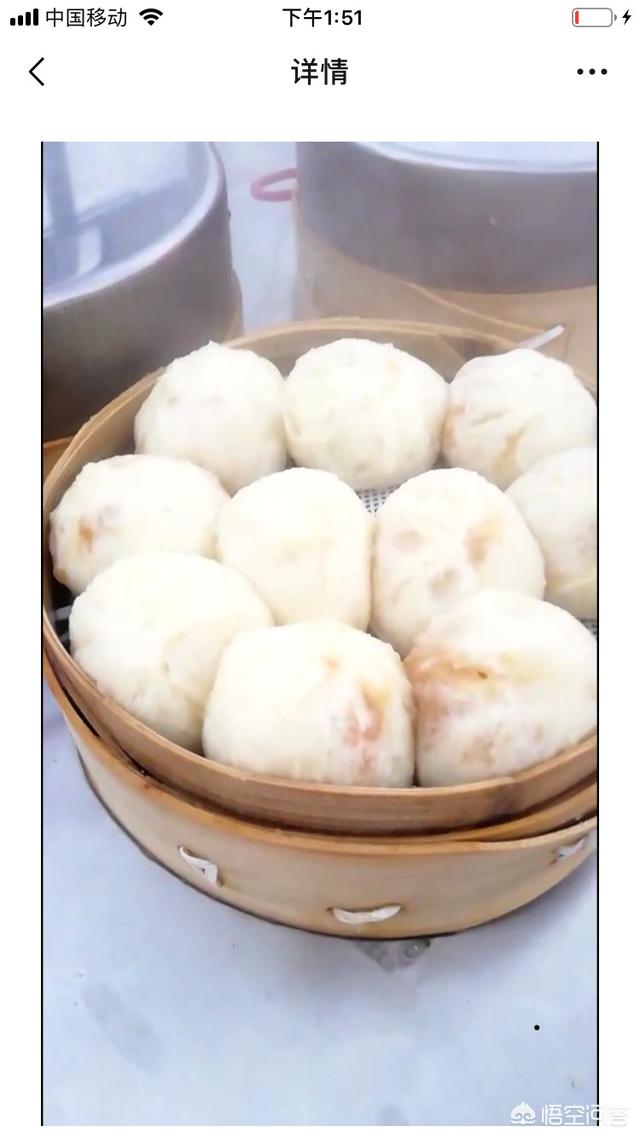Go back from the 详情 page

37,72
